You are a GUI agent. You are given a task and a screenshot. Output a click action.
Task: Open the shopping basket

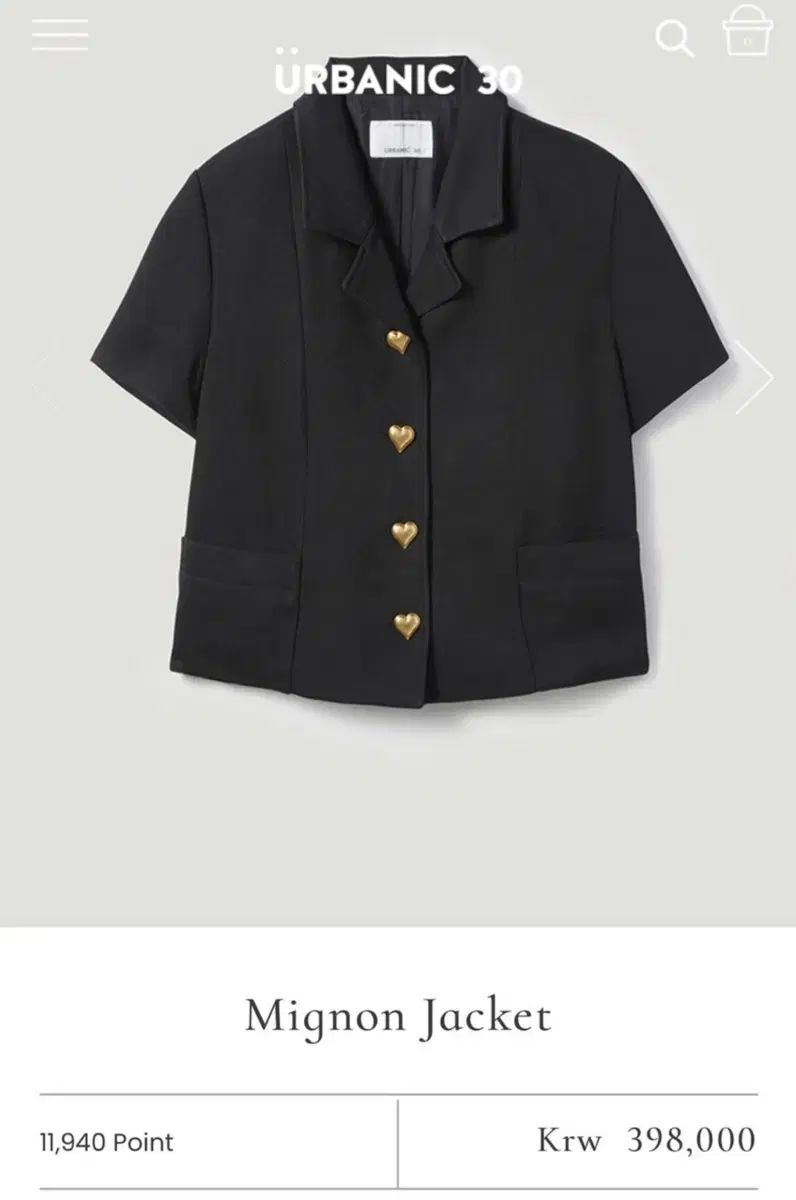pos(748,32)
